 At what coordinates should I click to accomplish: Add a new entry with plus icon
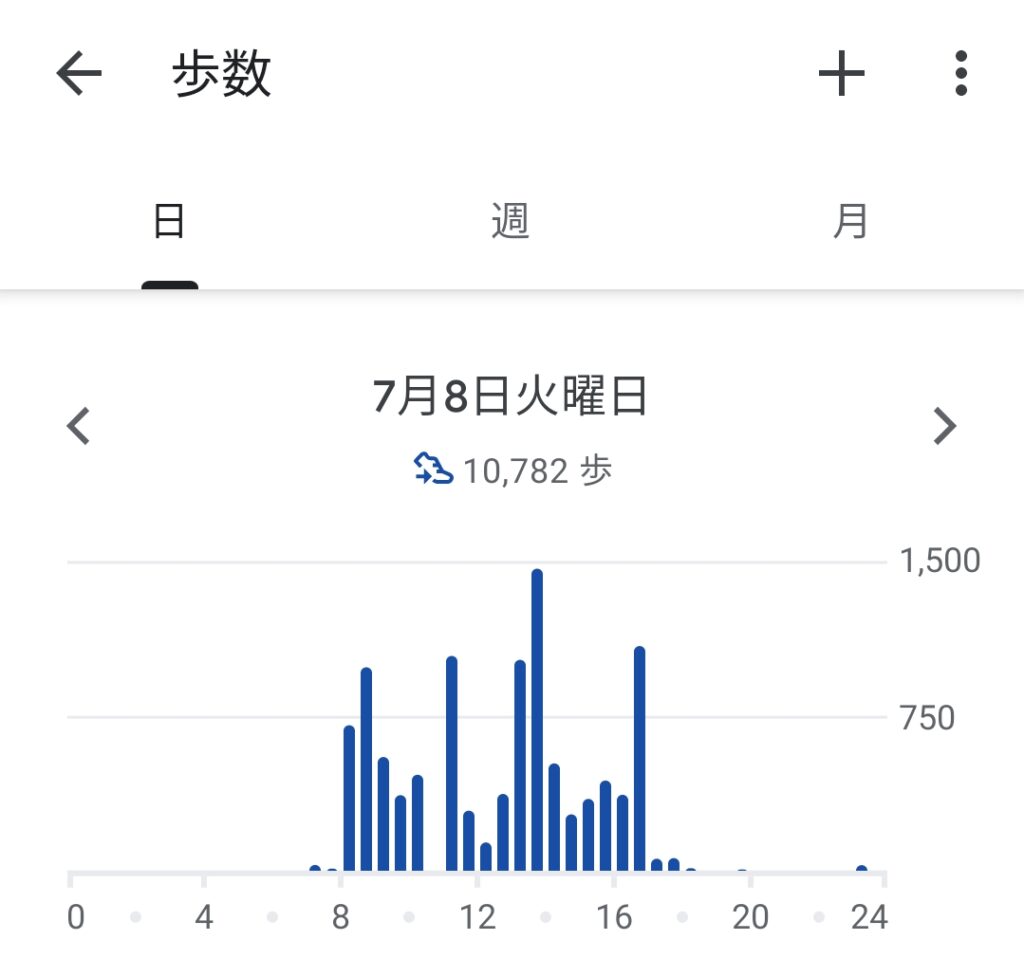pyautogui.click(x=841, y=74)
